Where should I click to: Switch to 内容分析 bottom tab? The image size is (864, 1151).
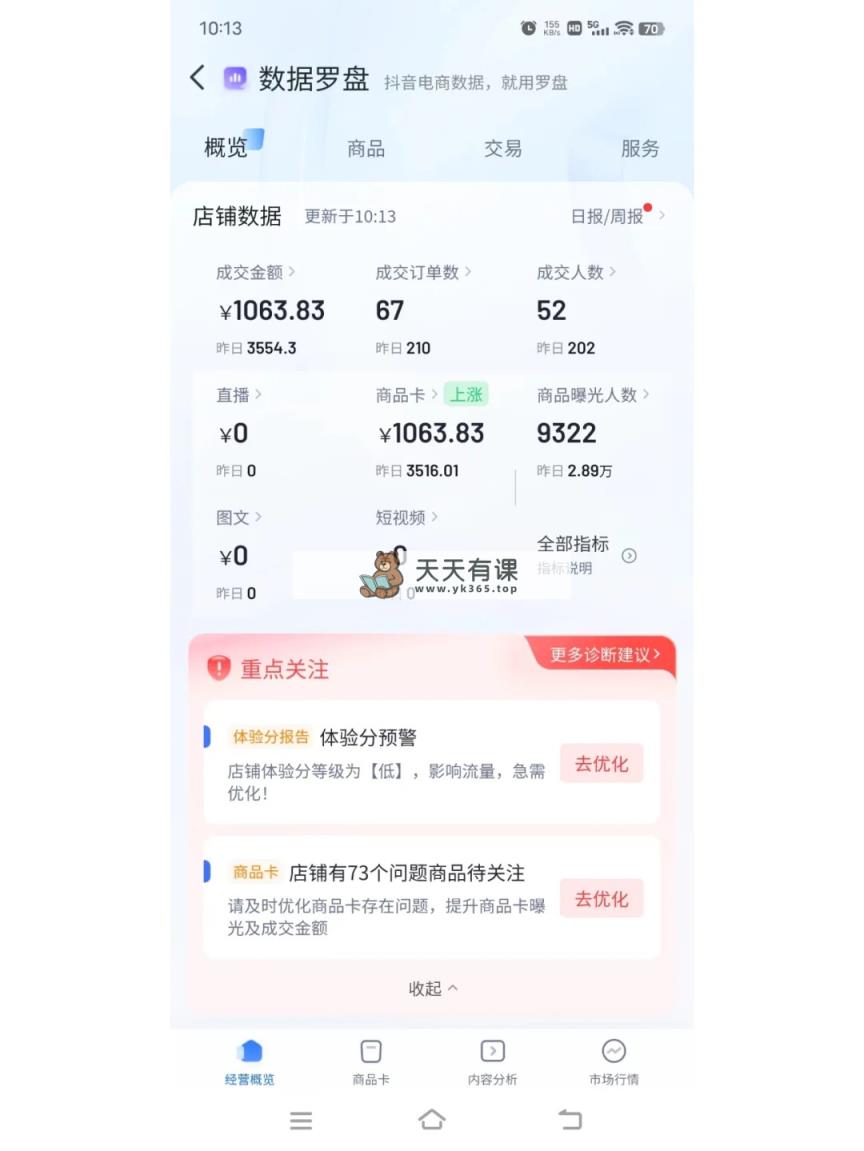tap(492, 1062)
